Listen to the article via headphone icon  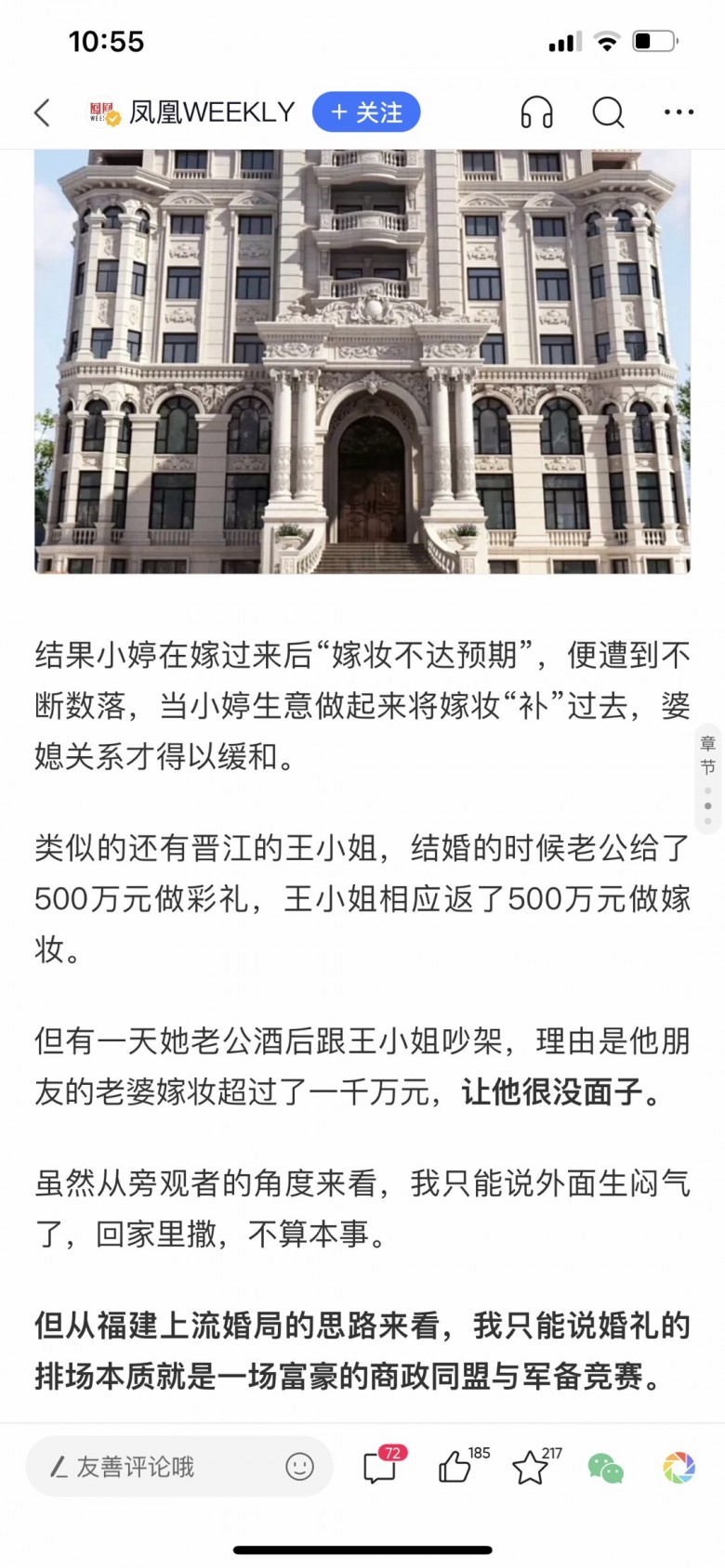click(x=536, y=113)
